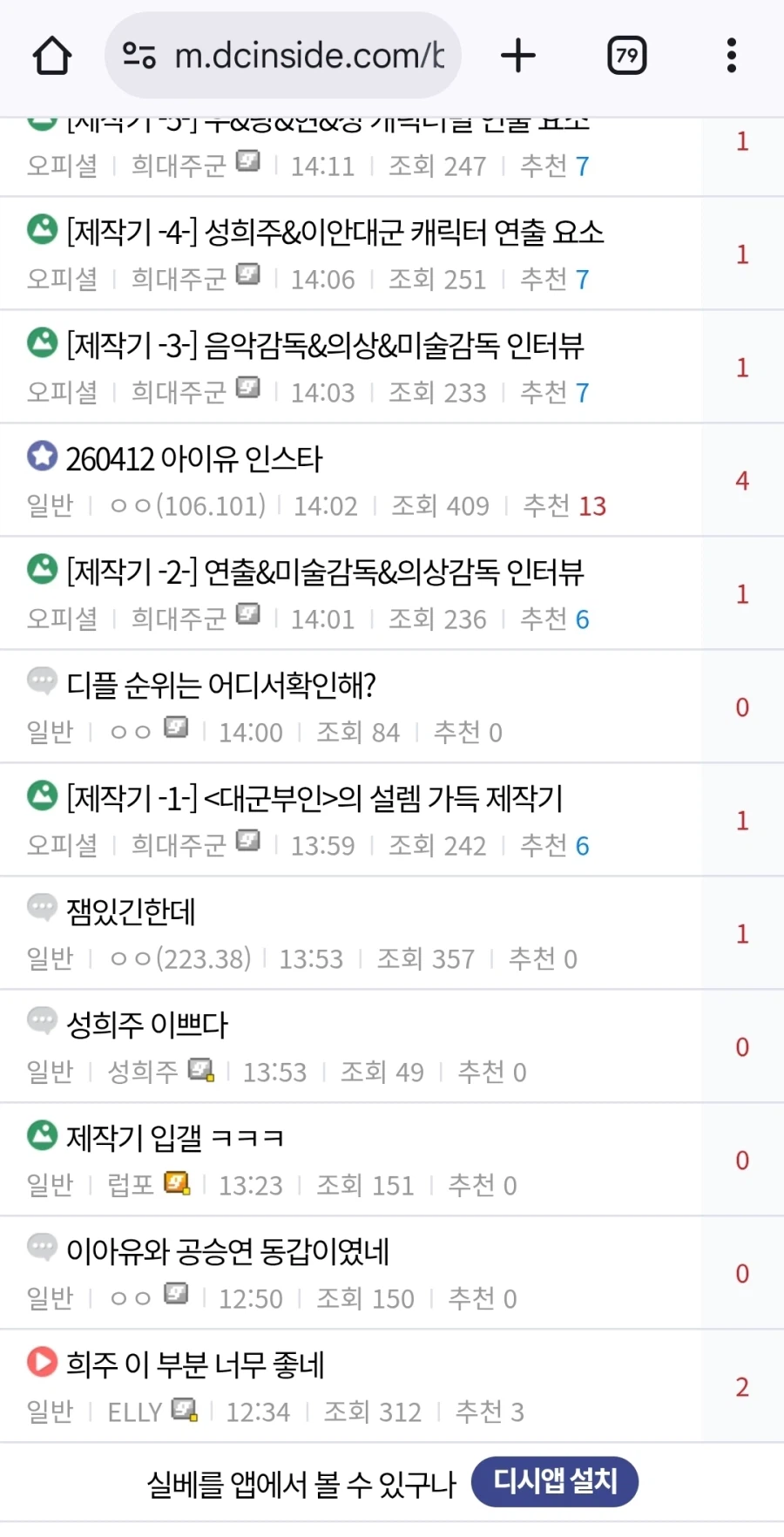Click the gallog badge icon next to 희대주군
The image size is (784, 1537).
coord(248,275)
